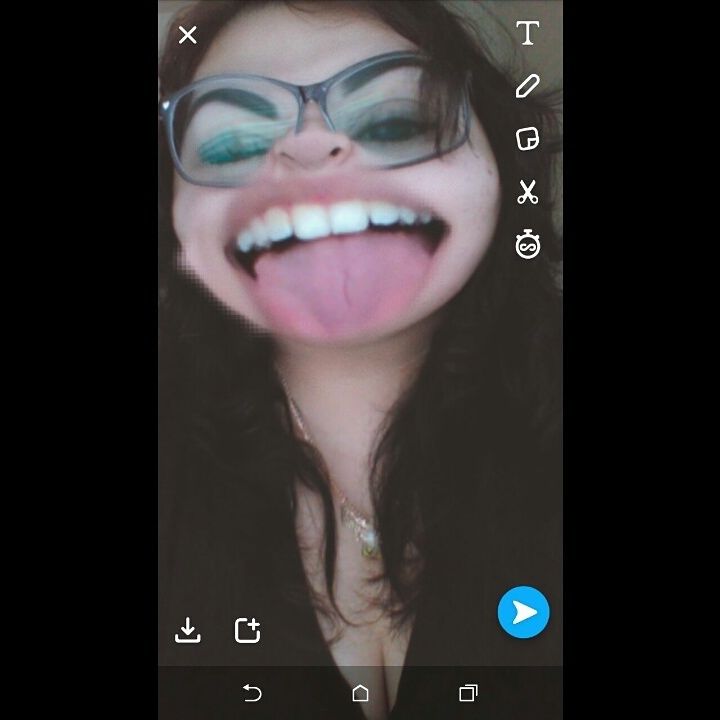This screenshot has height=720, width=720.
Task: Select the scissors cutout tool
Action: pos(527,191)
